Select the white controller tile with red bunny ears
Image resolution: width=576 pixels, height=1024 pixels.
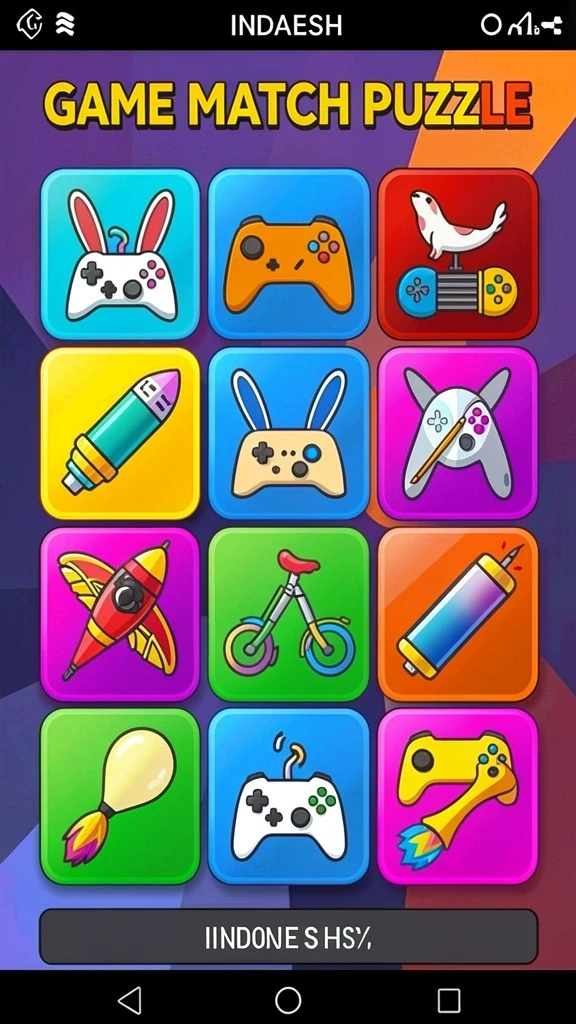point(120,254)
